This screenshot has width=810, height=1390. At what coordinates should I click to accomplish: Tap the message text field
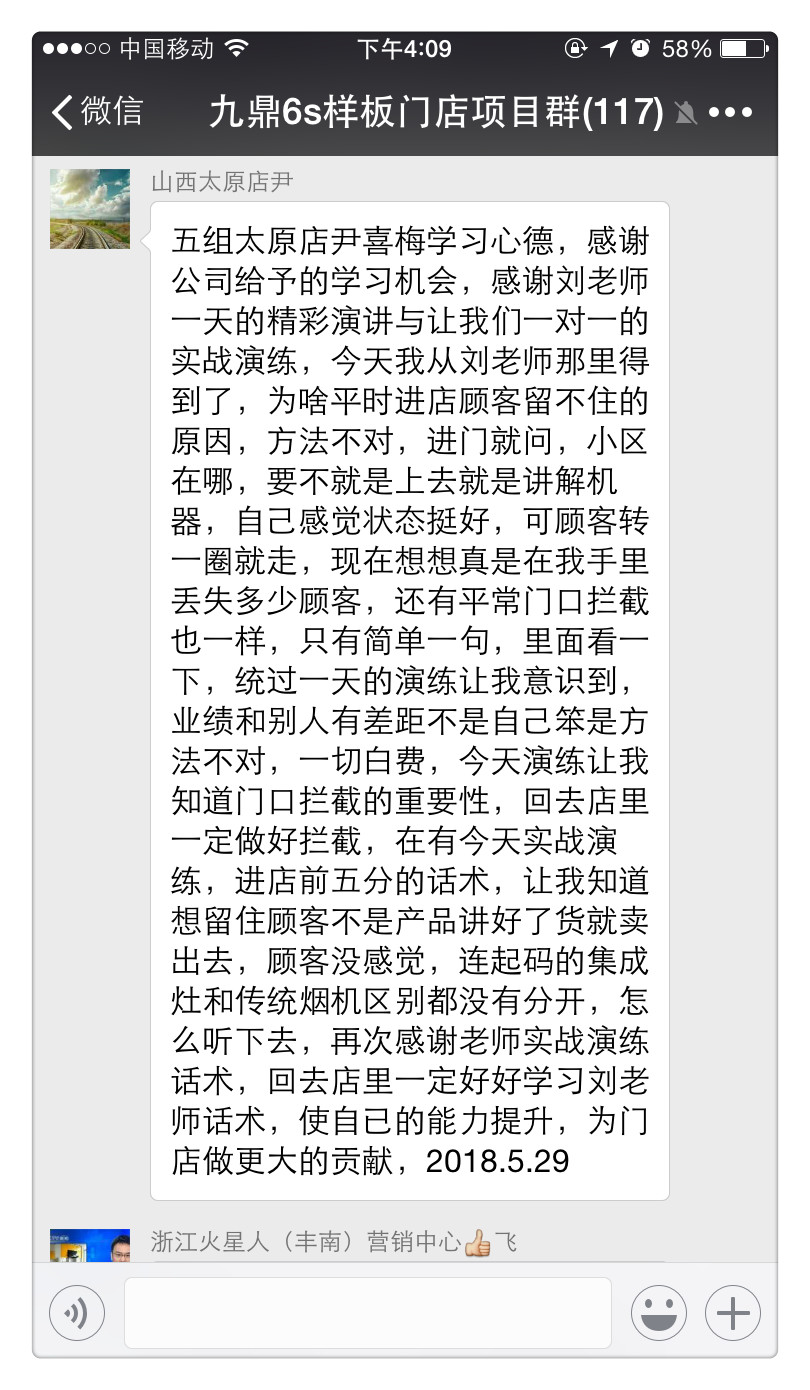pos(367,1312)
